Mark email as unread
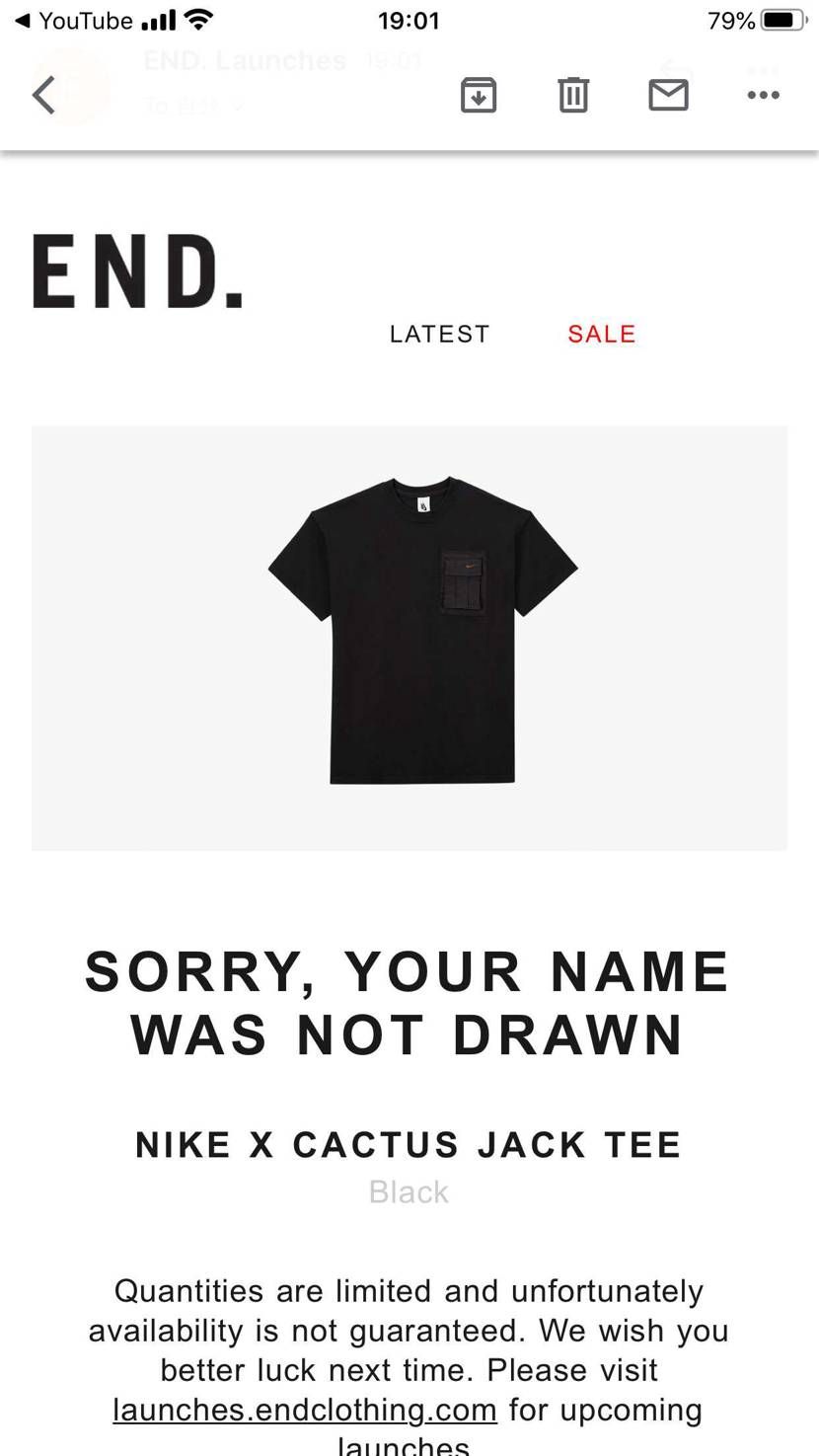 point(668,96)
